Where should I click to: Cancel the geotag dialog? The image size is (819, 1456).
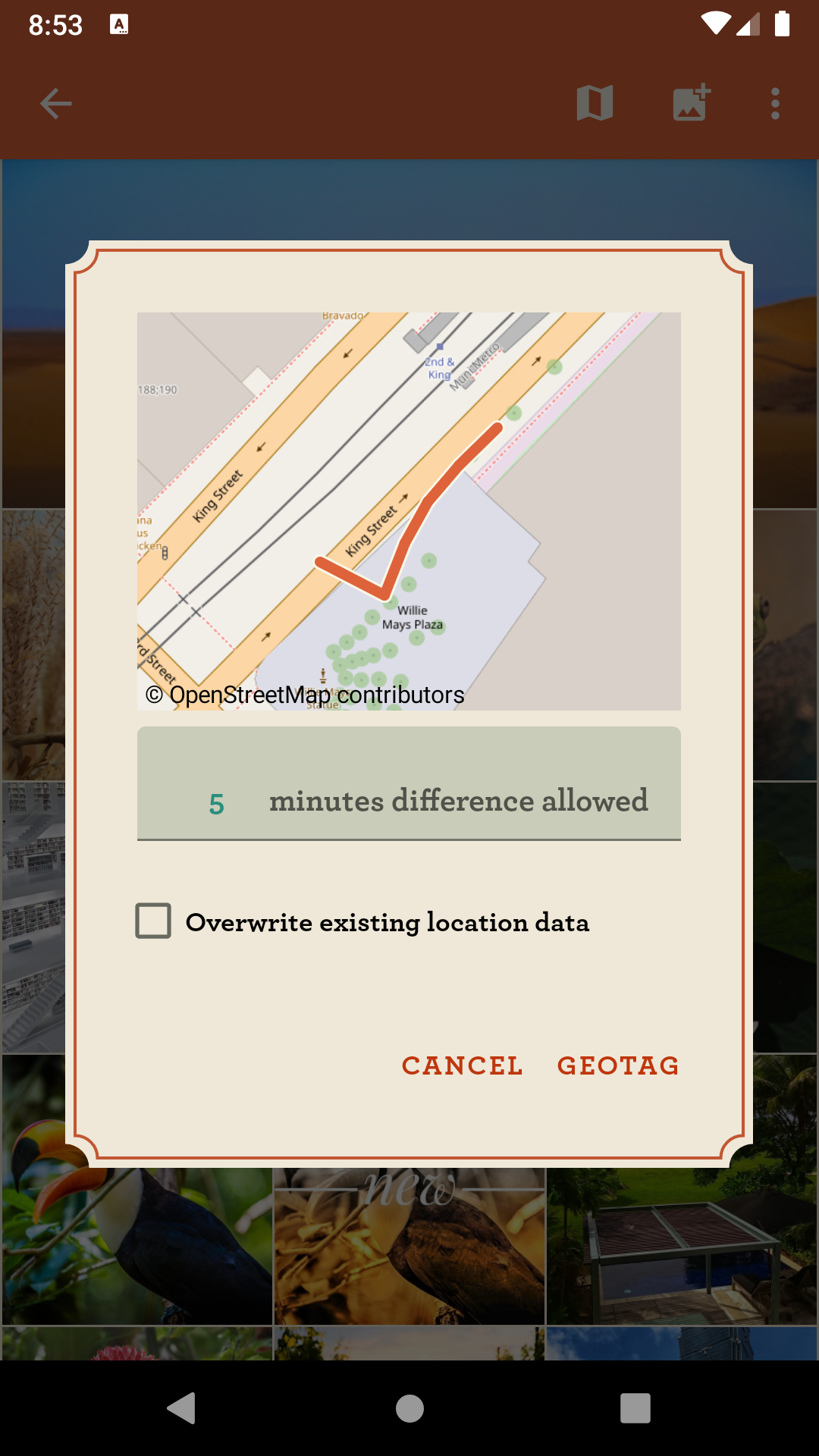point(462,1065)
